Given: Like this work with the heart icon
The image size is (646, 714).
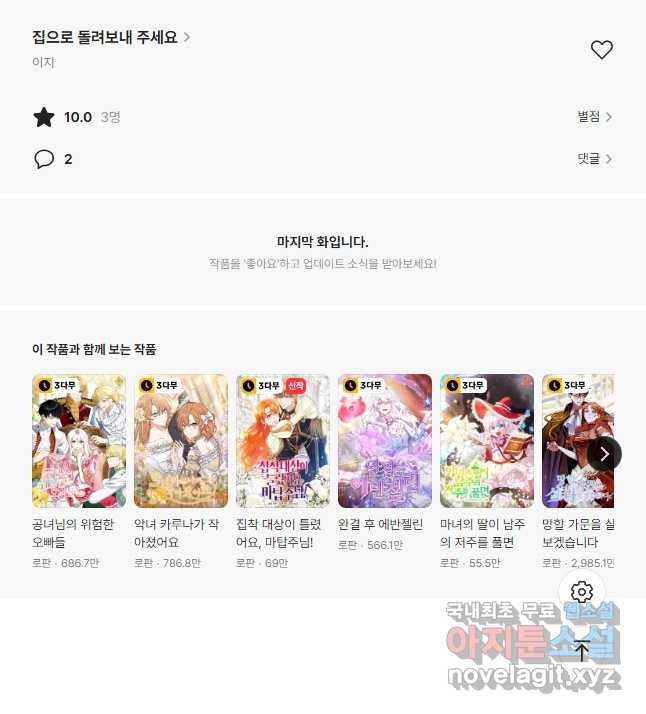Looking at the screenshot, I should [601, 50].
